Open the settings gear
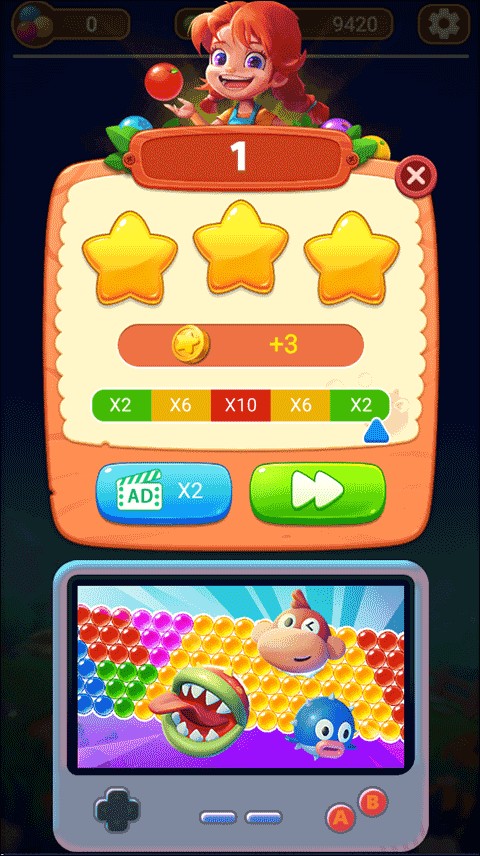The image size is (480, 856). [x=443, y=25]
